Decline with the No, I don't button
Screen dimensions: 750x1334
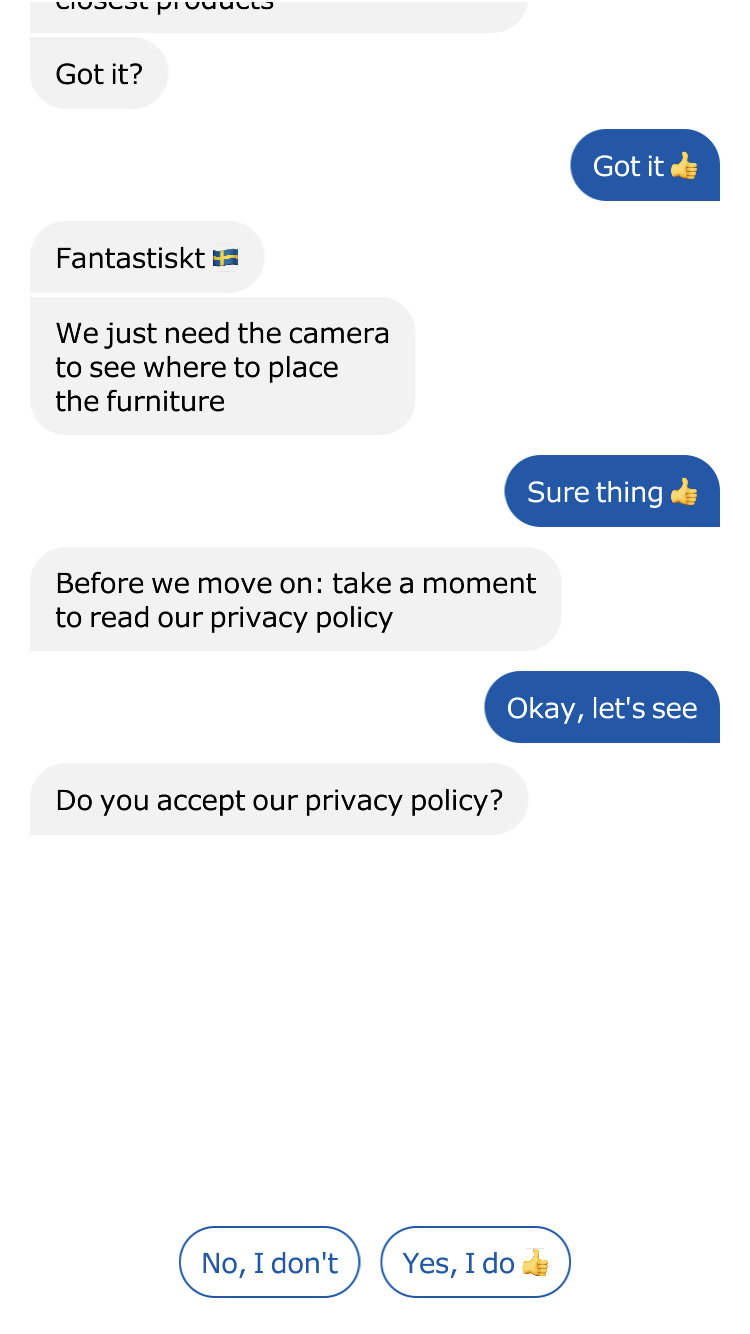coord(269,1262)
